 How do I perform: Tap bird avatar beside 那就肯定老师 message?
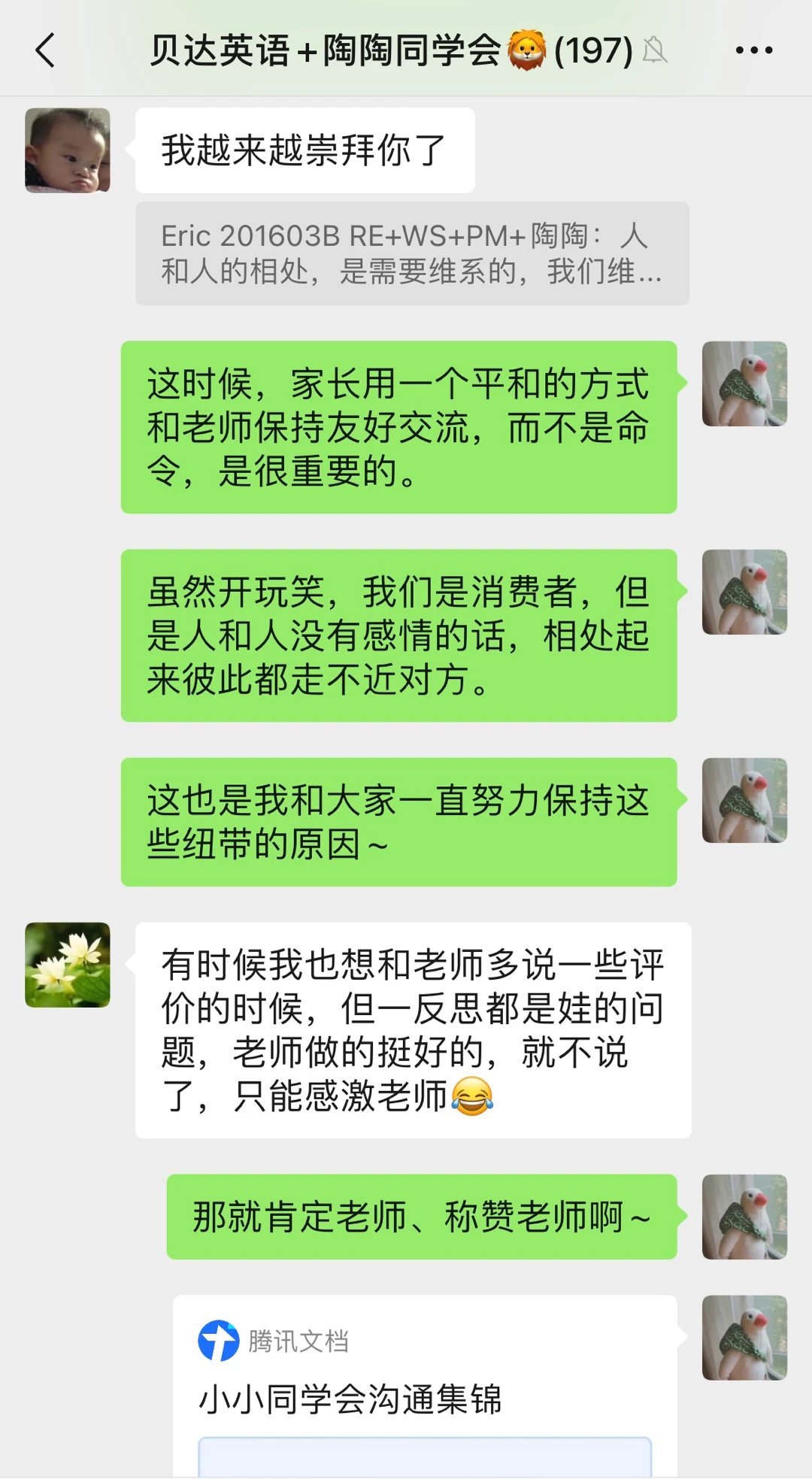pos(744,1217)
